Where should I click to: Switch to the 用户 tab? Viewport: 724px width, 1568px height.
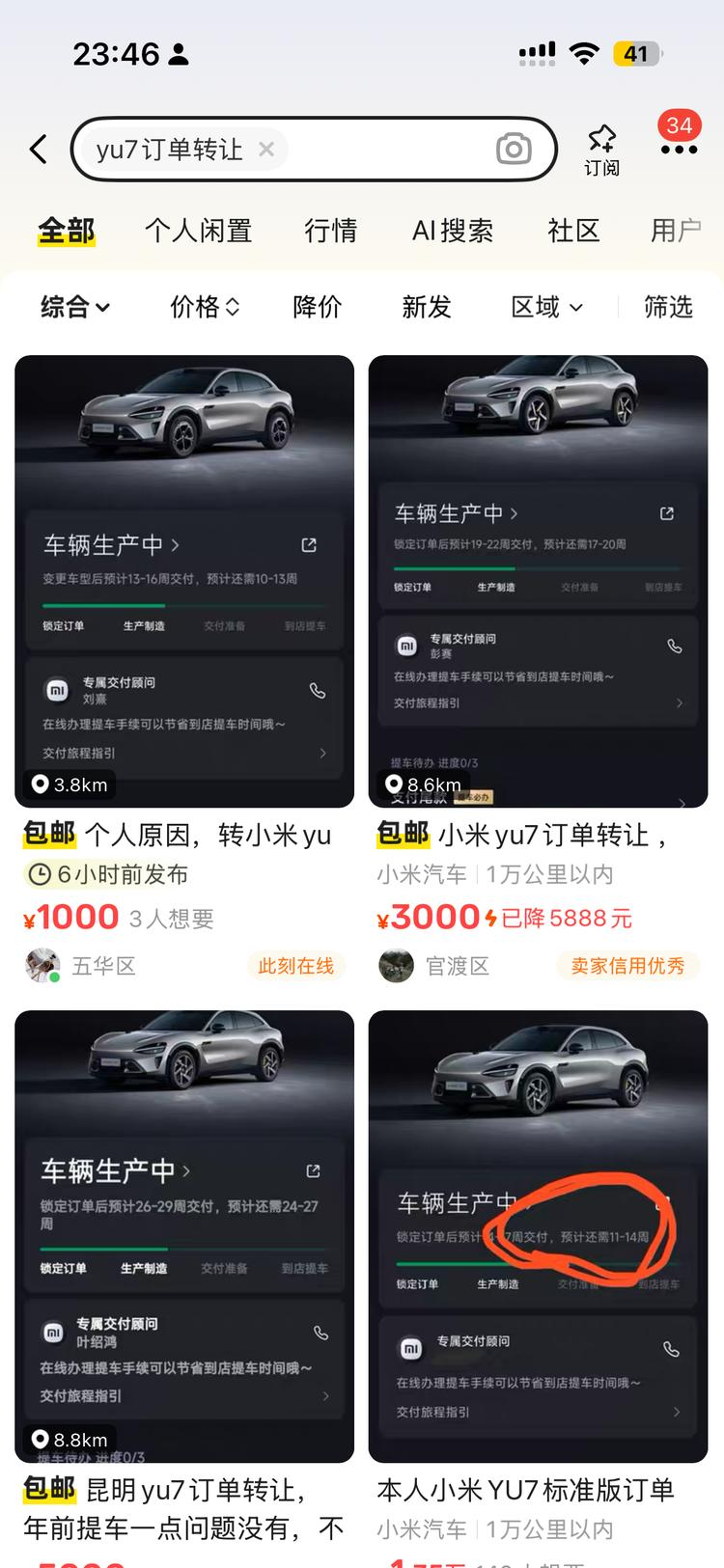click(x=675, y=231)
